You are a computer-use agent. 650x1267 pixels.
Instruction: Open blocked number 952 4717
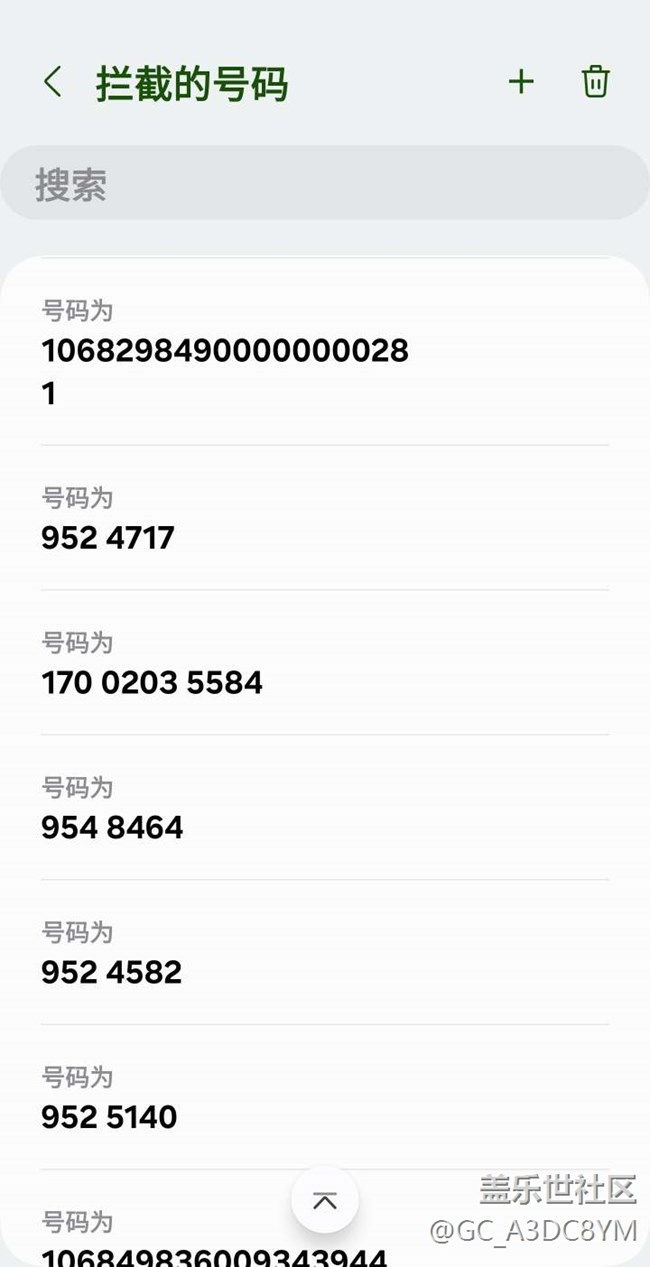point(325,518)
